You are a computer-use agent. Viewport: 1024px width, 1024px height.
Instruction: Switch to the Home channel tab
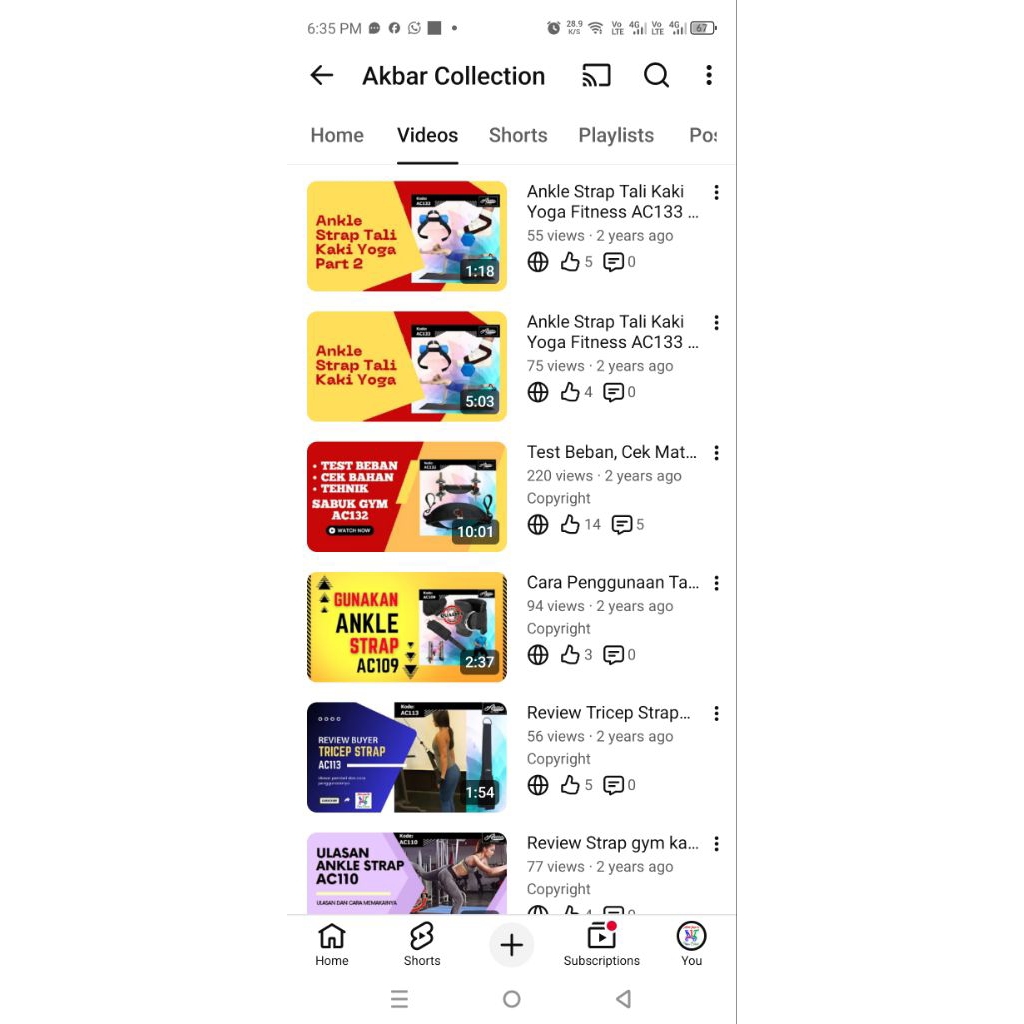tap(337, 136)
